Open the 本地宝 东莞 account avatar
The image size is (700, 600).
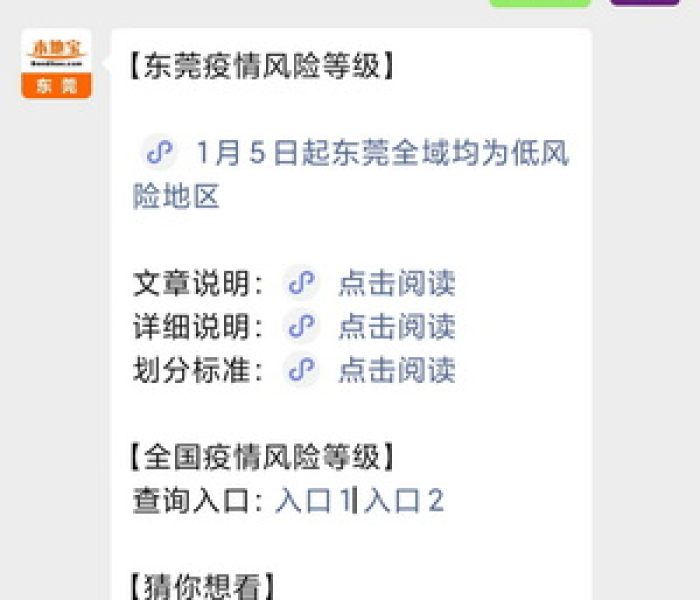56,64
